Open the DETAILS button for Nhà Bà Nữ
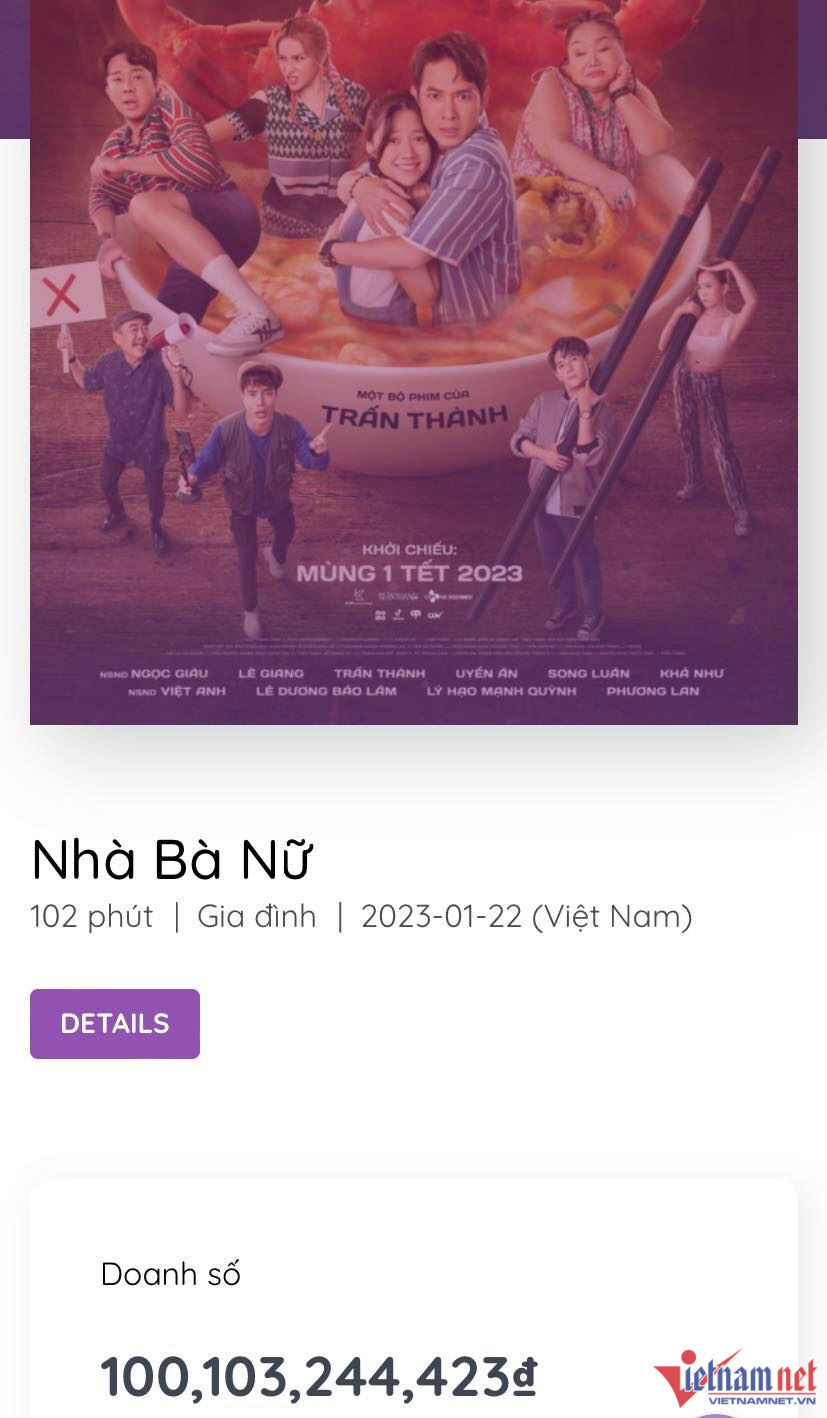This screenshot has height=1418, width=827. 115,1024
